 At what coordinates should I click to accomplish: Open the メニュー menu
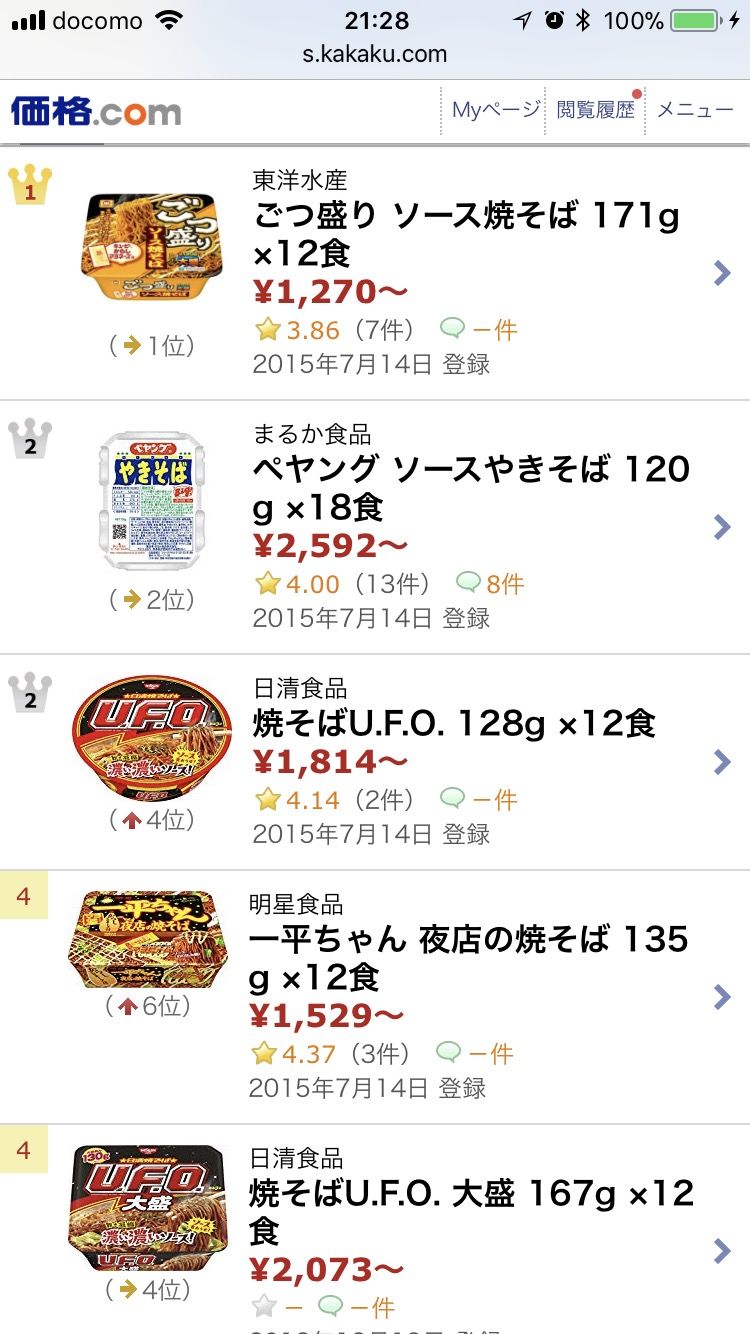pos(695,110)
